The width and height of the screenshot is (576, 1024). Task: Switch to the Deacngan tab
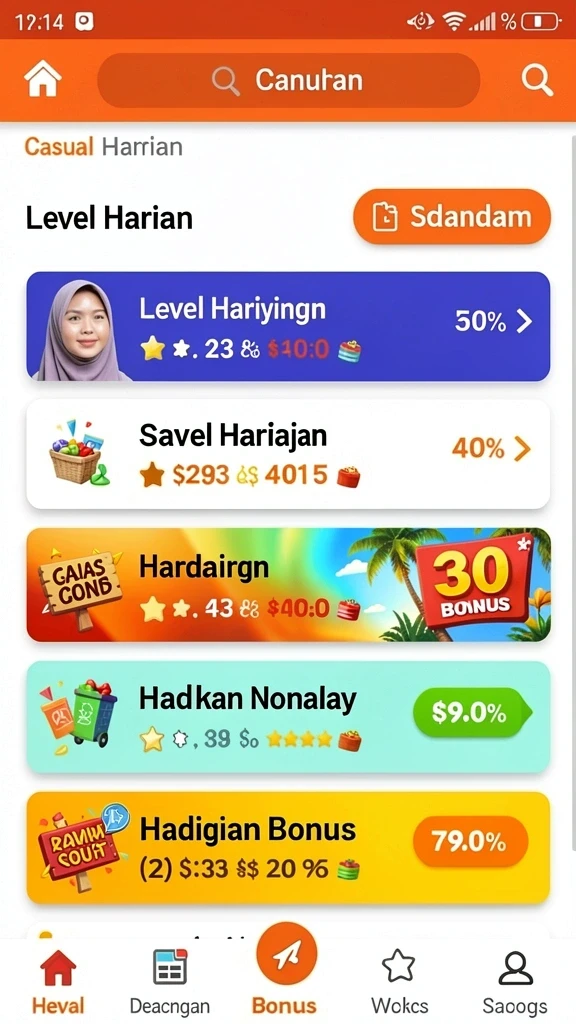(170, 982)
